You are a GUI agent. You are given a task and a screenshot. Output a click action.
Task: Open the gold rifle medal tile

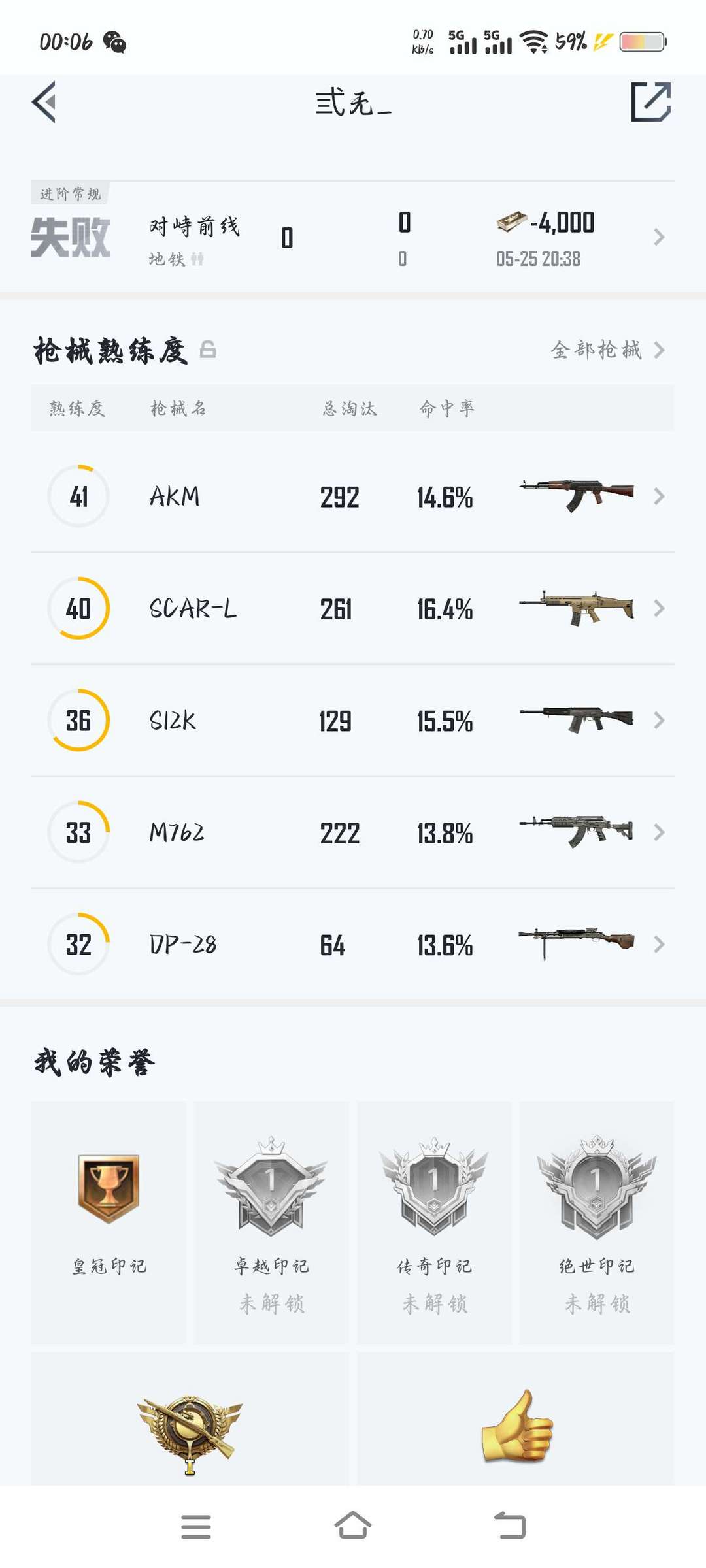coord(190,1419)
